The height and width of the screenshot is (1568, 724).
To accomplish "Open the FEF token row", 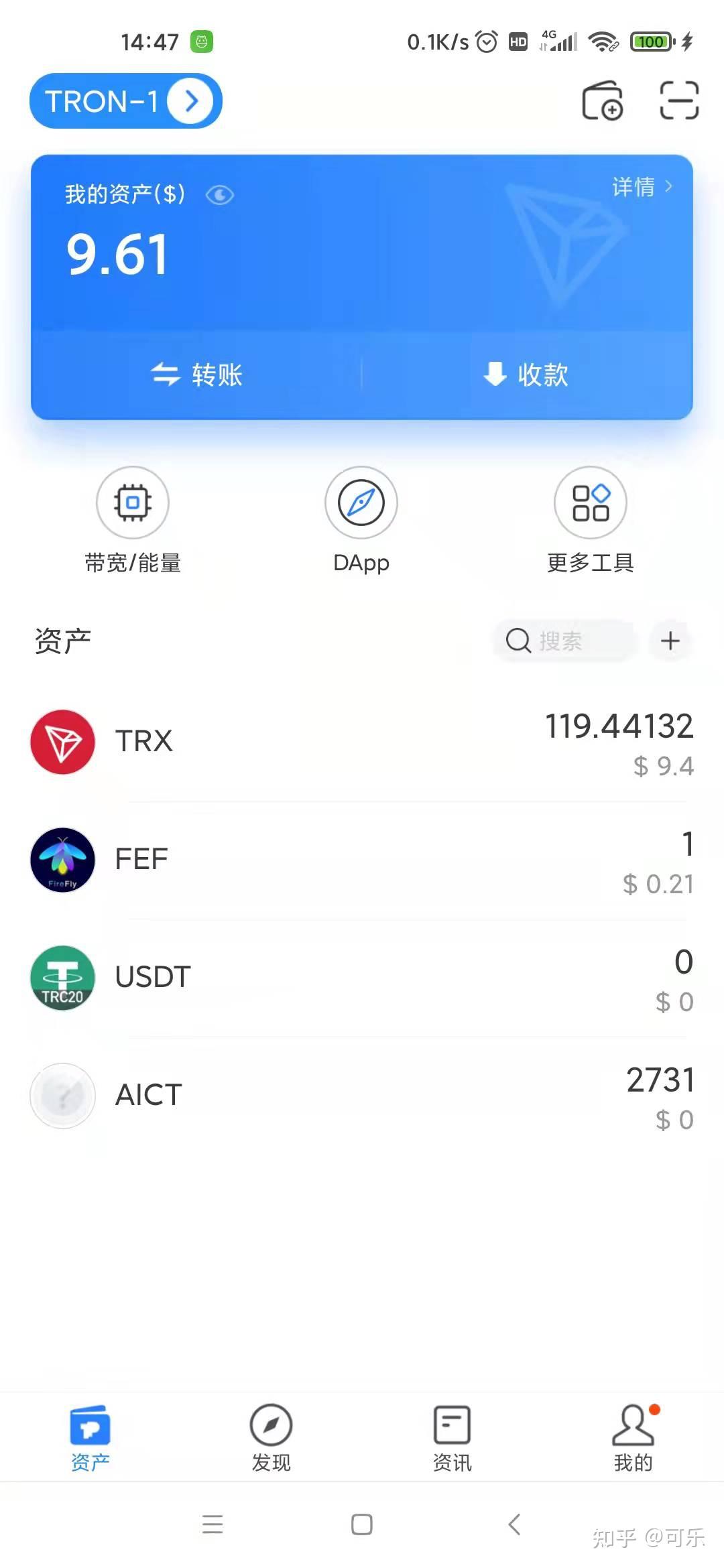I will tap(362, 860).
